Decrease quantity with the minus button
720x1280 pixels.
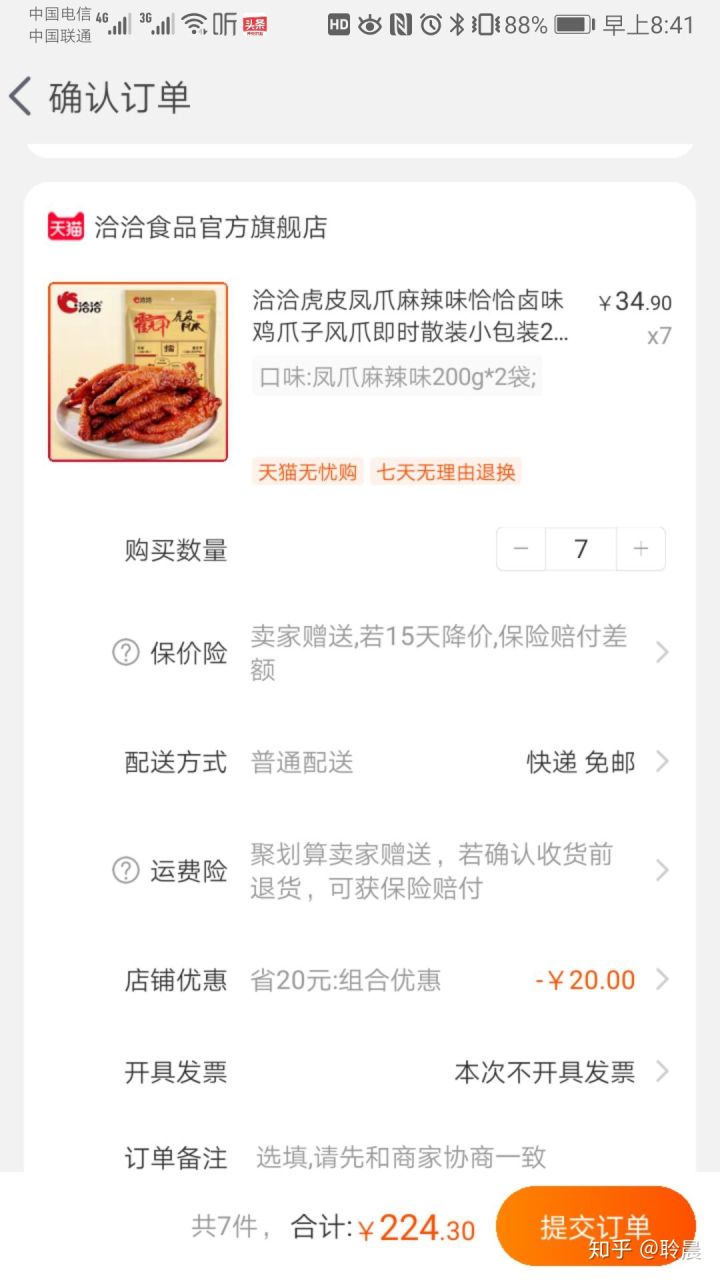click(x=520, y=548)
